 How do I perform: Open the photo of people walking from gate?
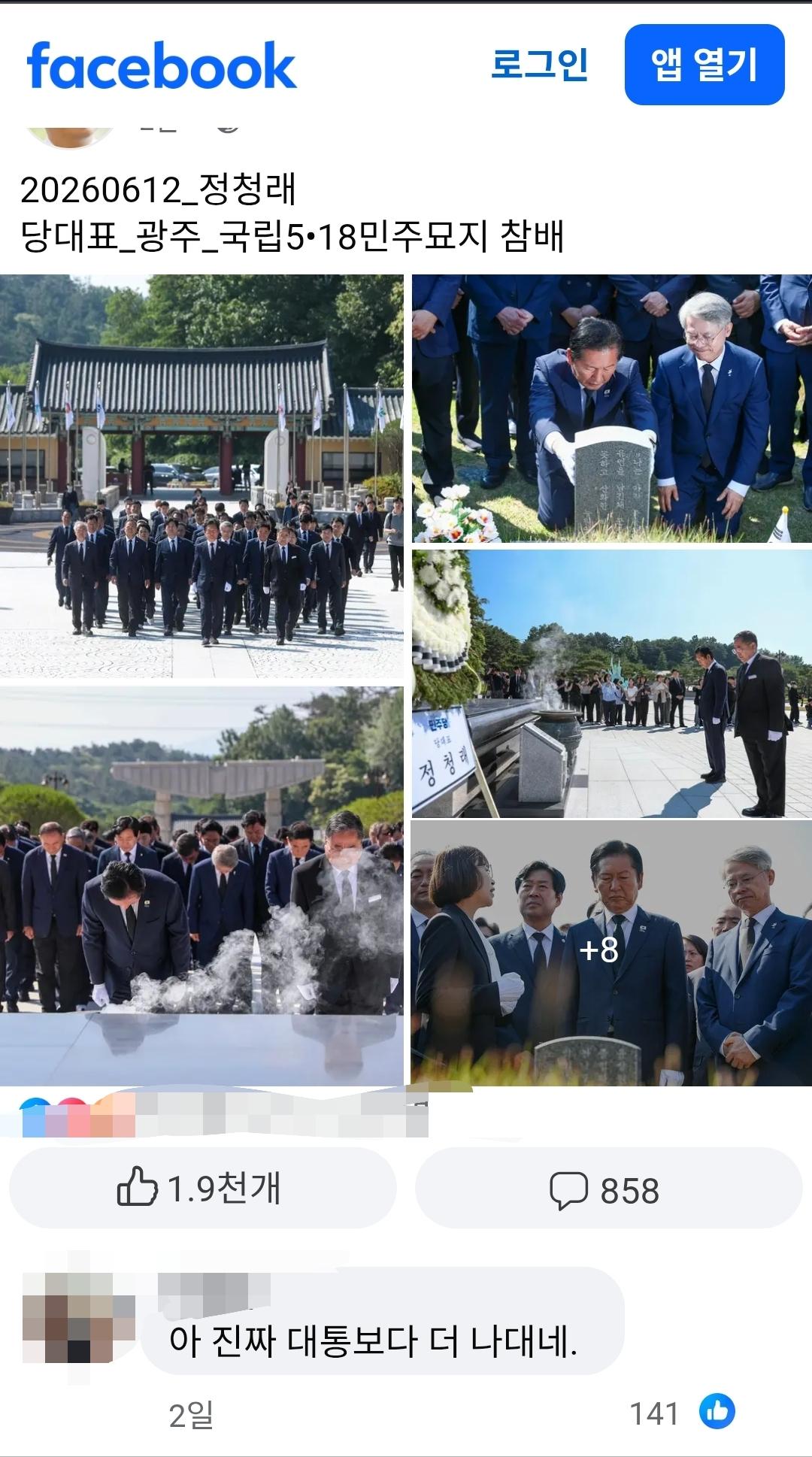coord(201,476)
